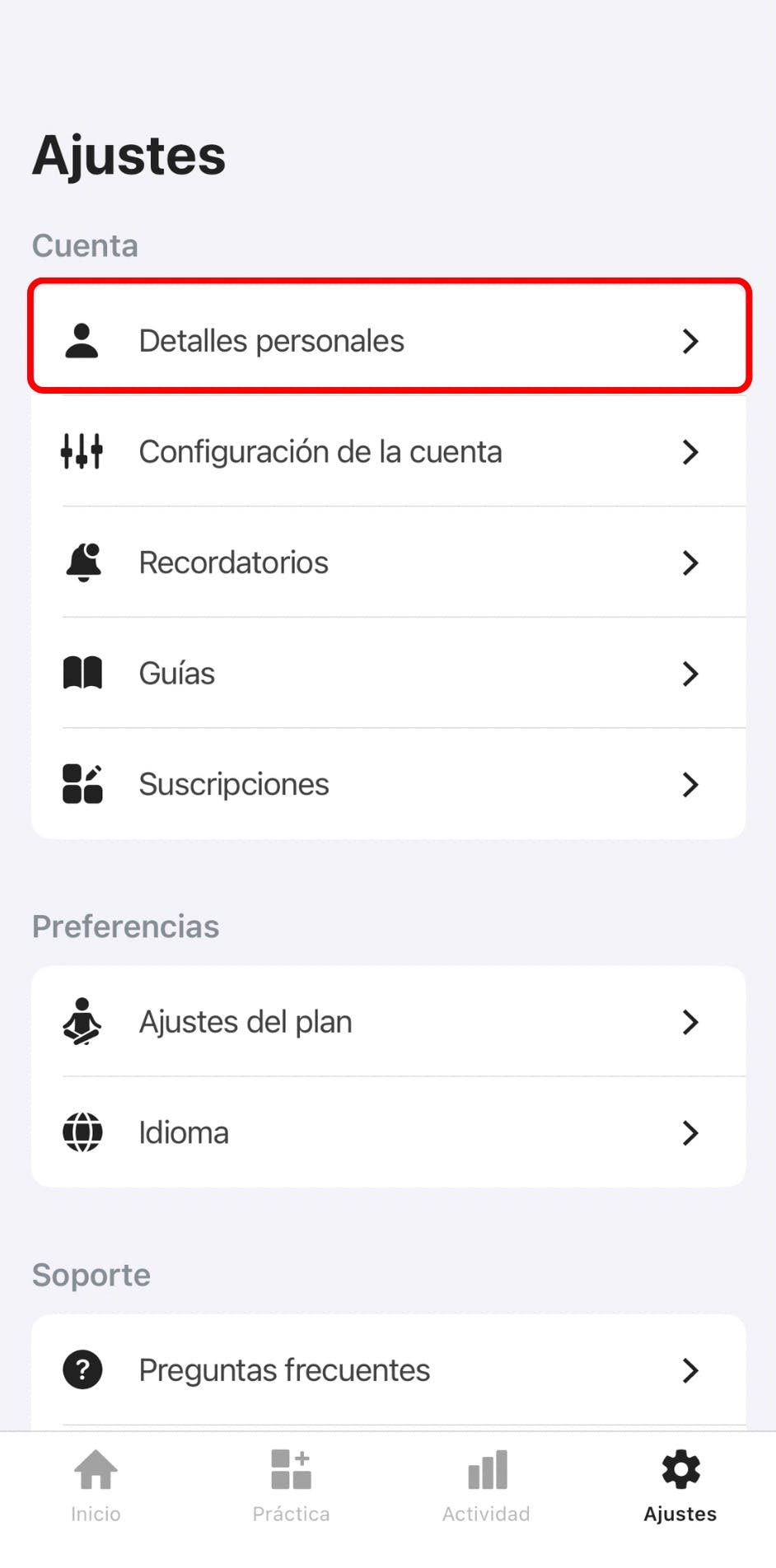View Suscripciones options
The height and width of the screenshot is (1568, 776).
(x=388, y=784)
